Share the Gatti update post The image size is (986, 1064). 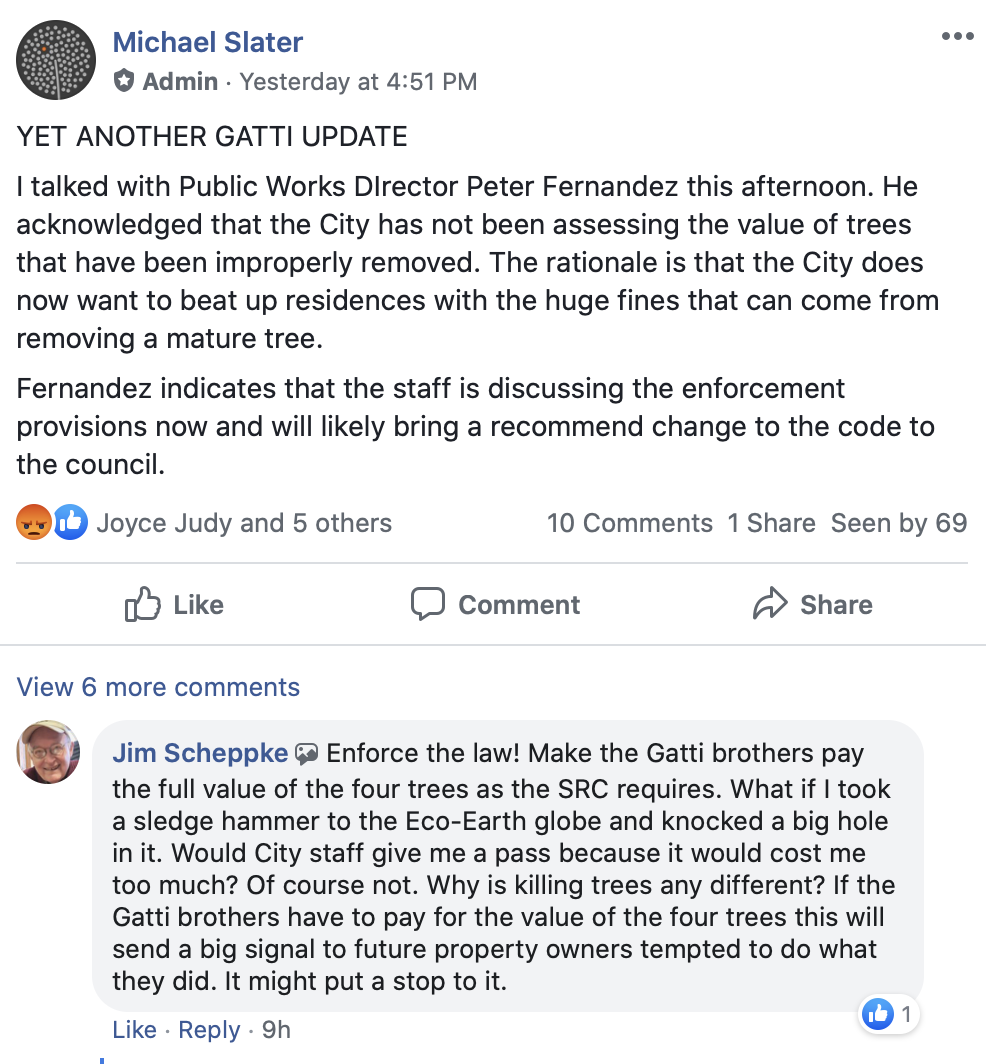click(x=812, y=605)
